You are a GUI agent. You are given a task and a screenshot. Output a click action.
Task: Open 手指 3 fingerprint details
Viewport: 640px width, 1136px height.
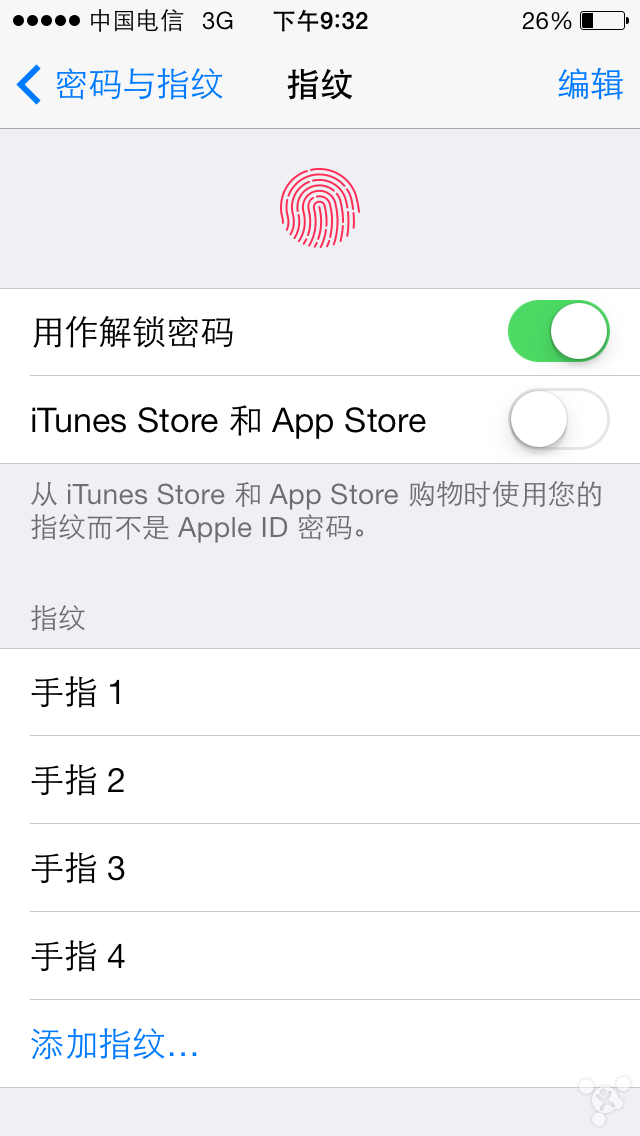tap(320, 868)
